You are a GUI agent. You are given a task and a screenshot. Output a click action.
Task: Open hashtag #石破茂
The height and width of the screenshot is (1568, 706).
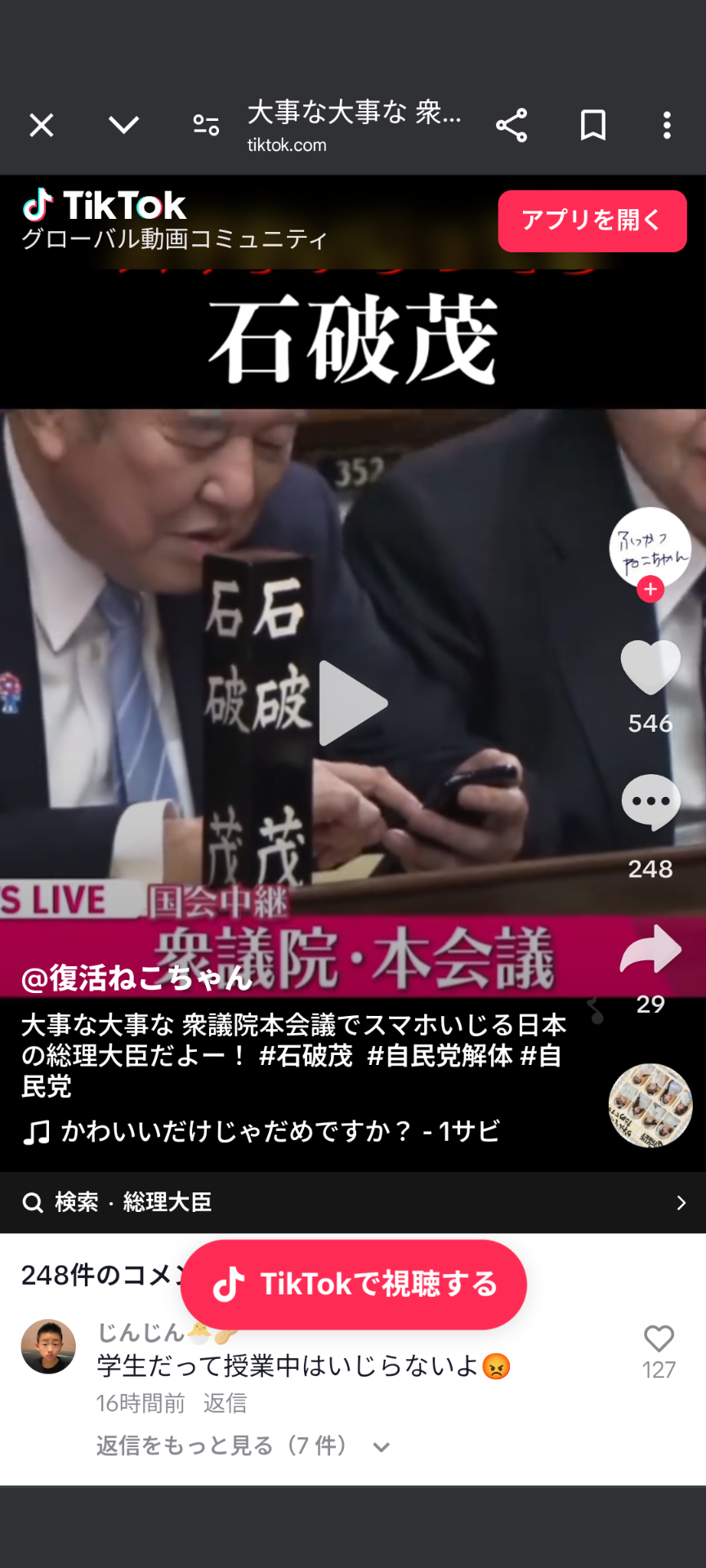point(306,1056)
